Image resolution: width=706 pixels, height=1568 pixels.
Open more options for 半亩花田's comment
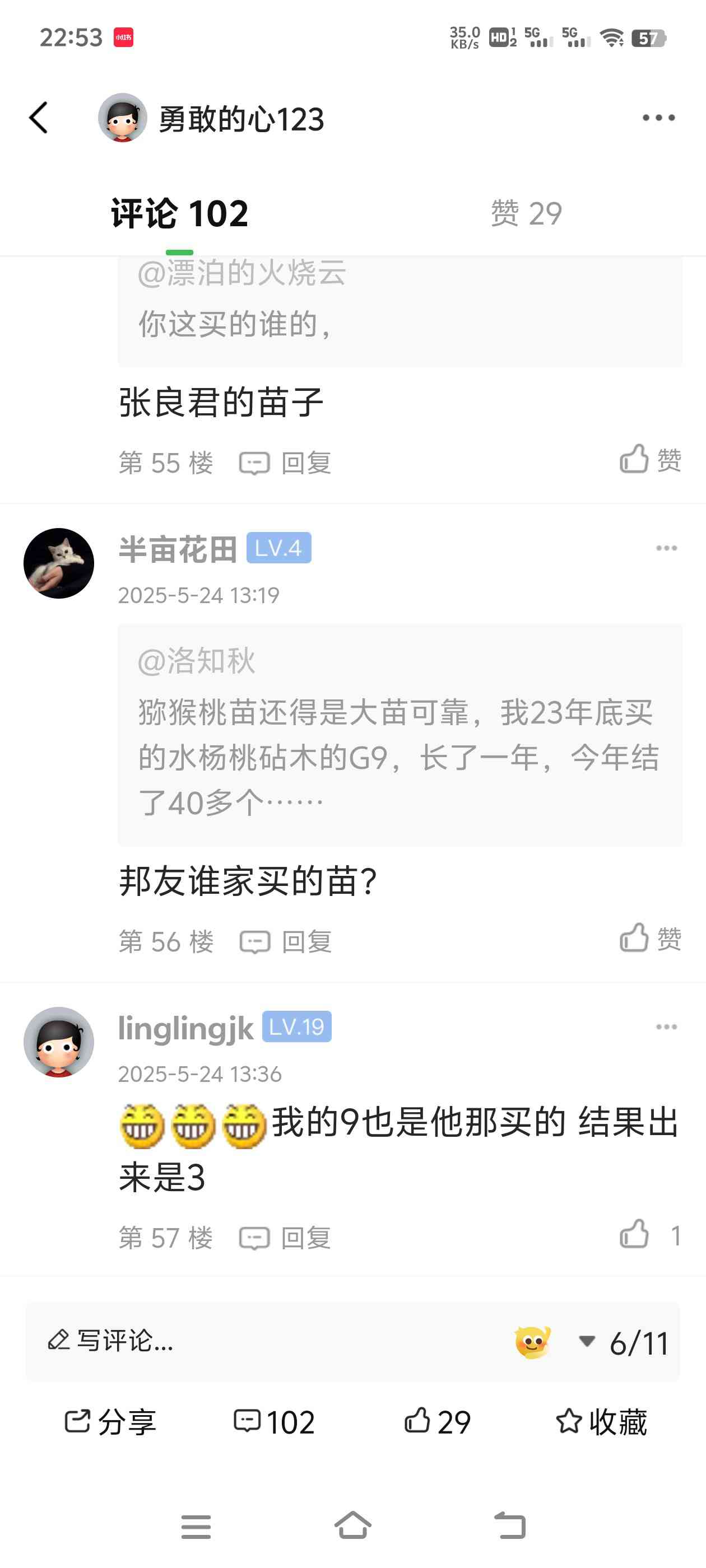tap(666, 548)
